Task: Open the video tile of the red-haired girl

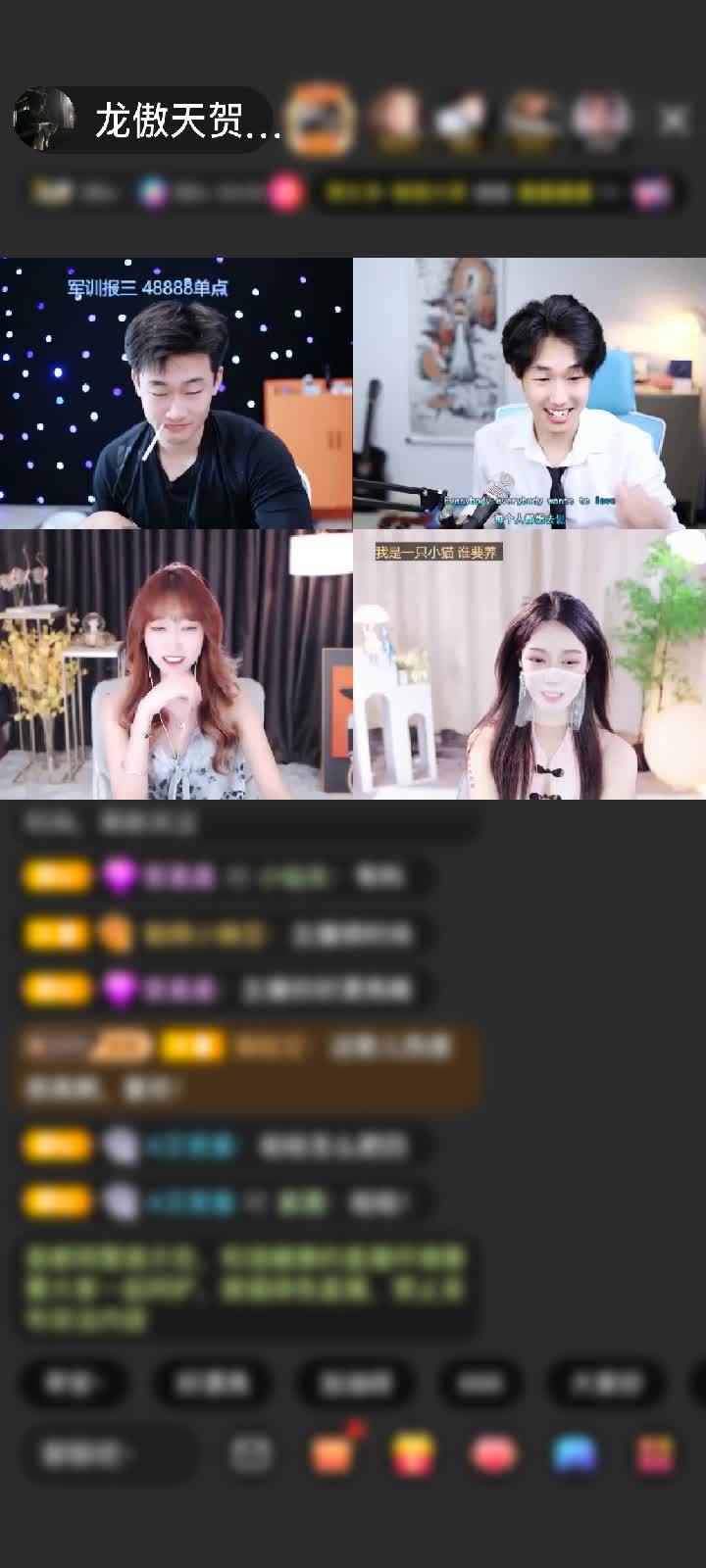Action: coord(176,664)
